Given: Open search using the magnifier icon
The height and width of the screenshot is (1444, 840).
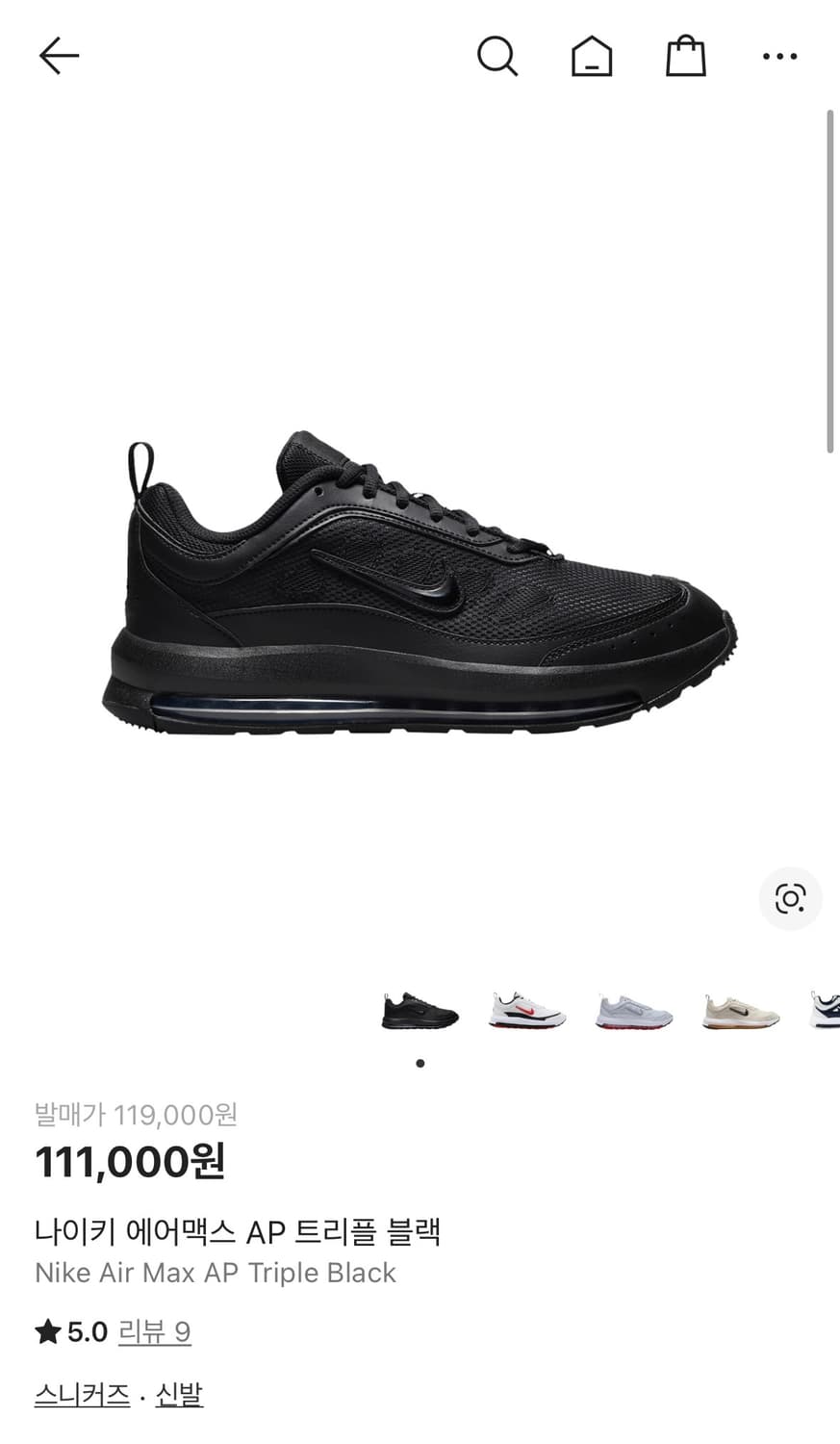Looking at the screenshot, I should [x=498, y=57].
